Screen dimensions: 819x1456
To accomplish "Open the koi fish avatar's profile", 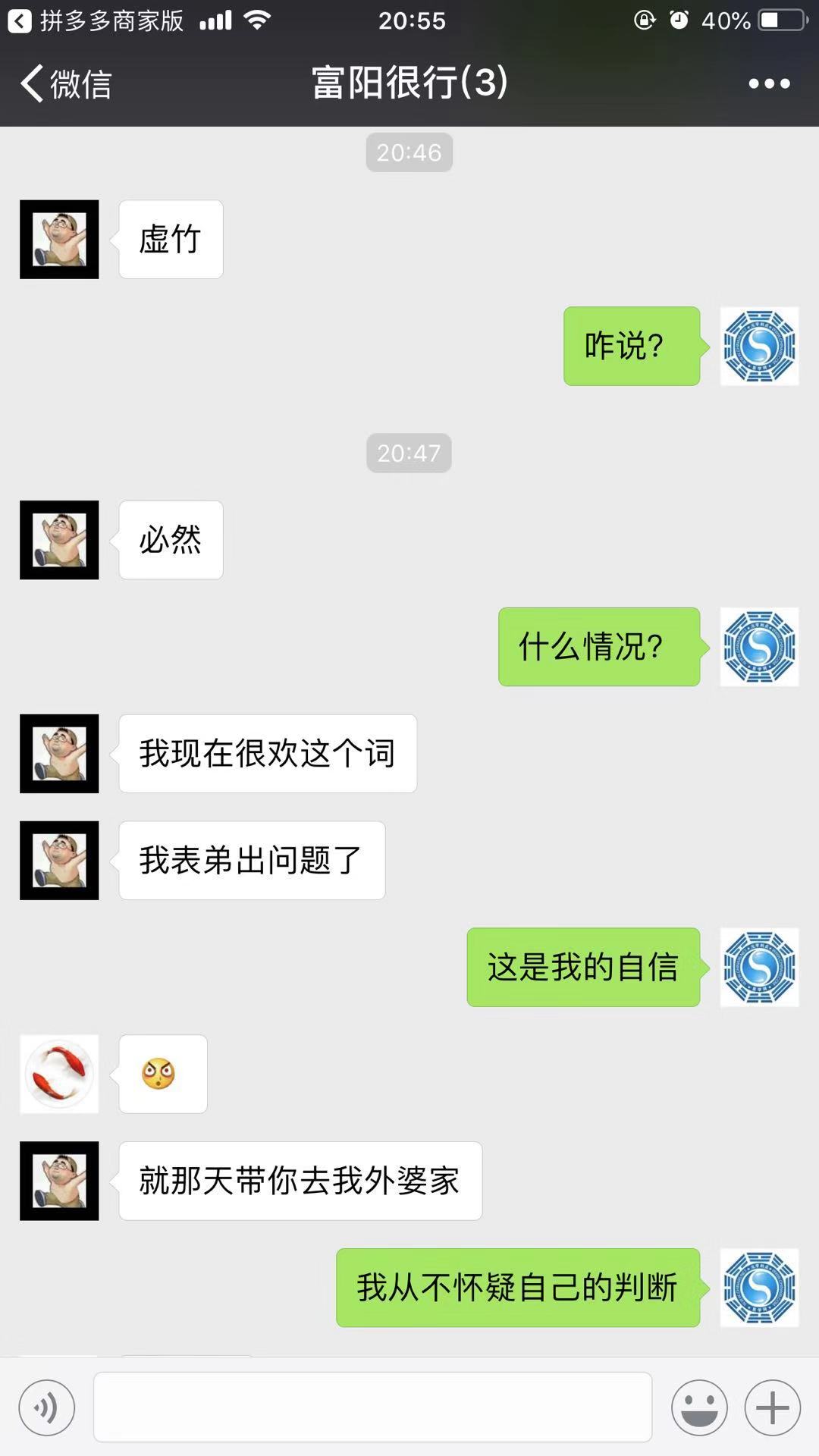I will (59, 1074).
